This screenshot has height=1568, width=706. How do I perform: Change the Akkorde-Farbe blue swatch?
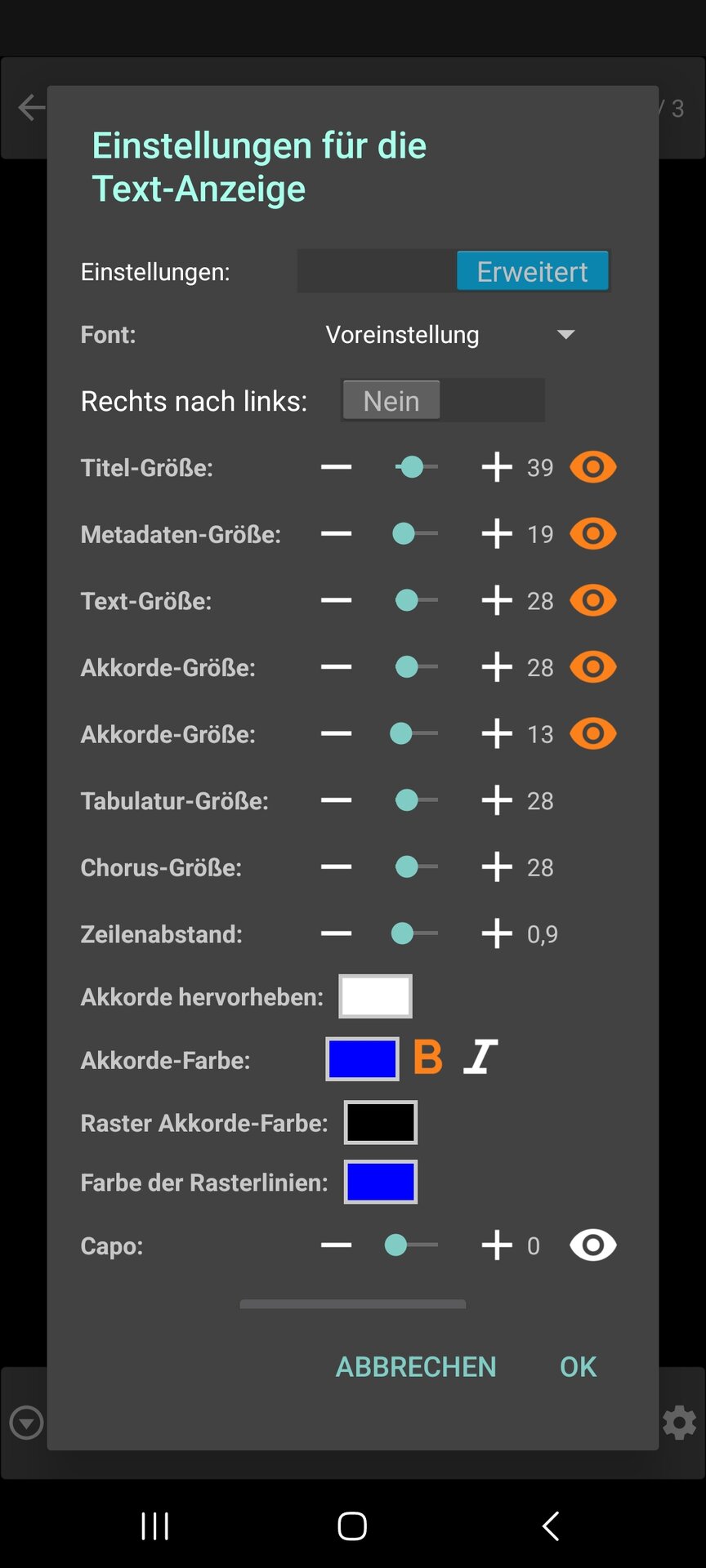coord(363,1059)
